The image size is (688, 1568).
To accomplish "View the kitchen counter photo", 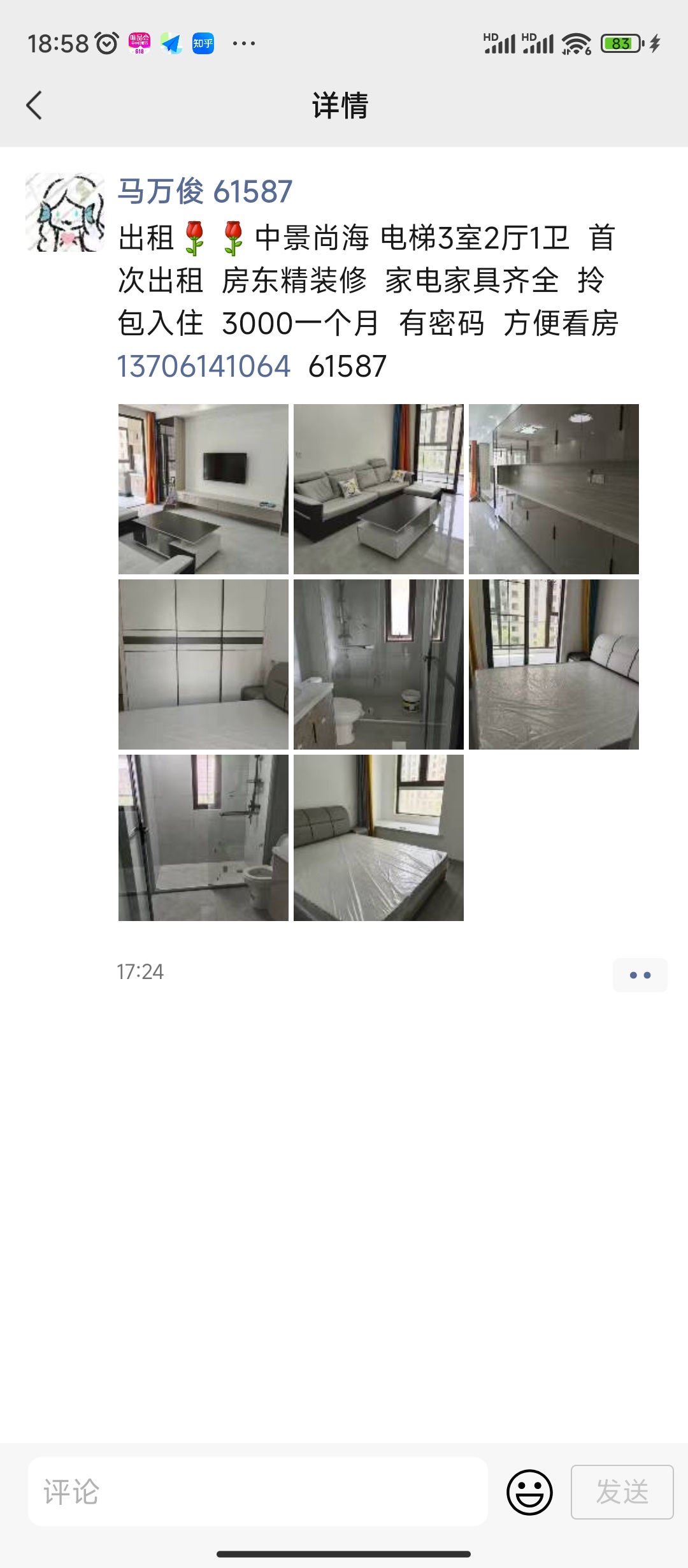I will (x=554, y=489).
